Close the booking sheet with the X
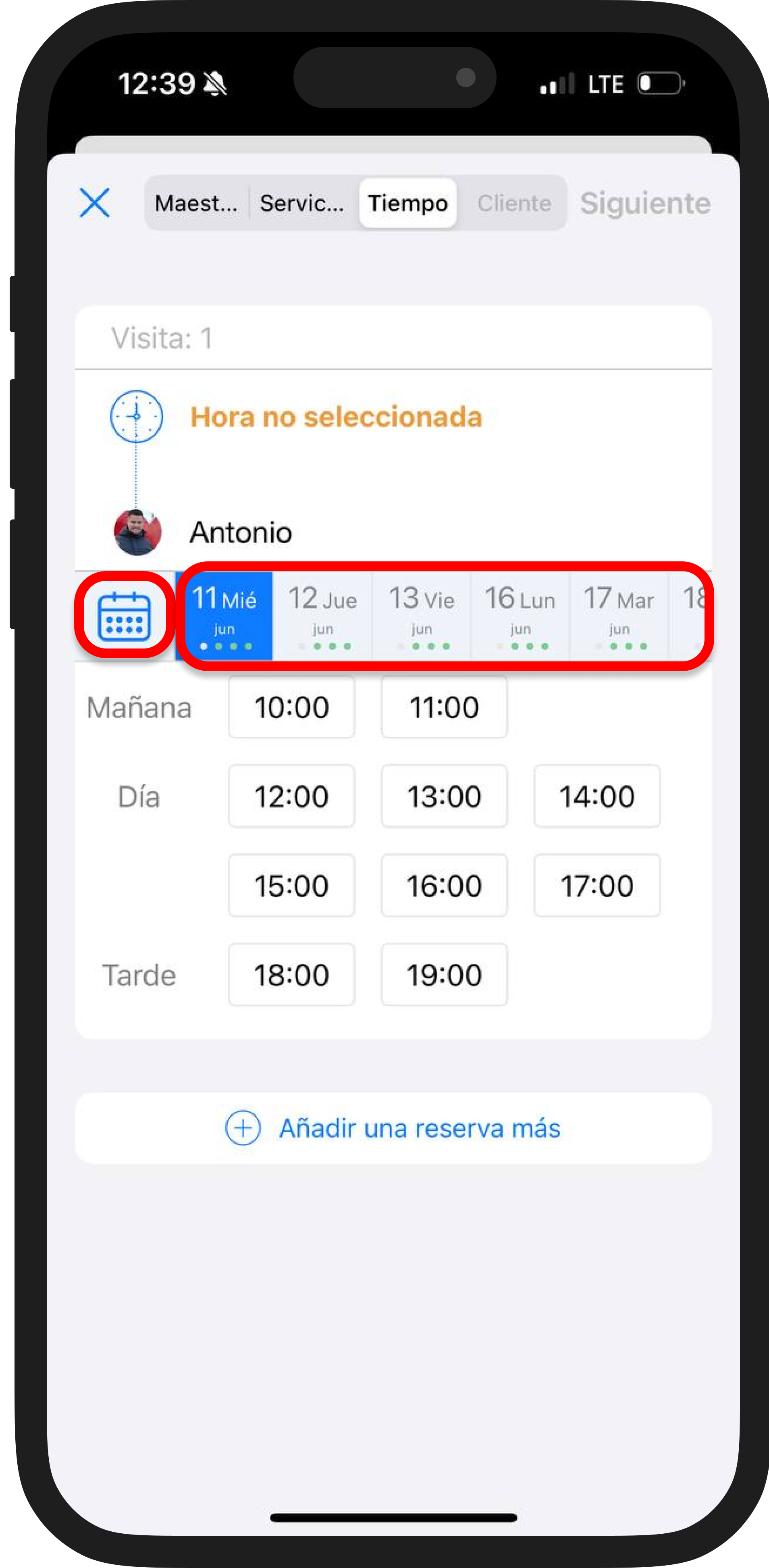Viewport: 769px width, 1568px height. point(95,203)
